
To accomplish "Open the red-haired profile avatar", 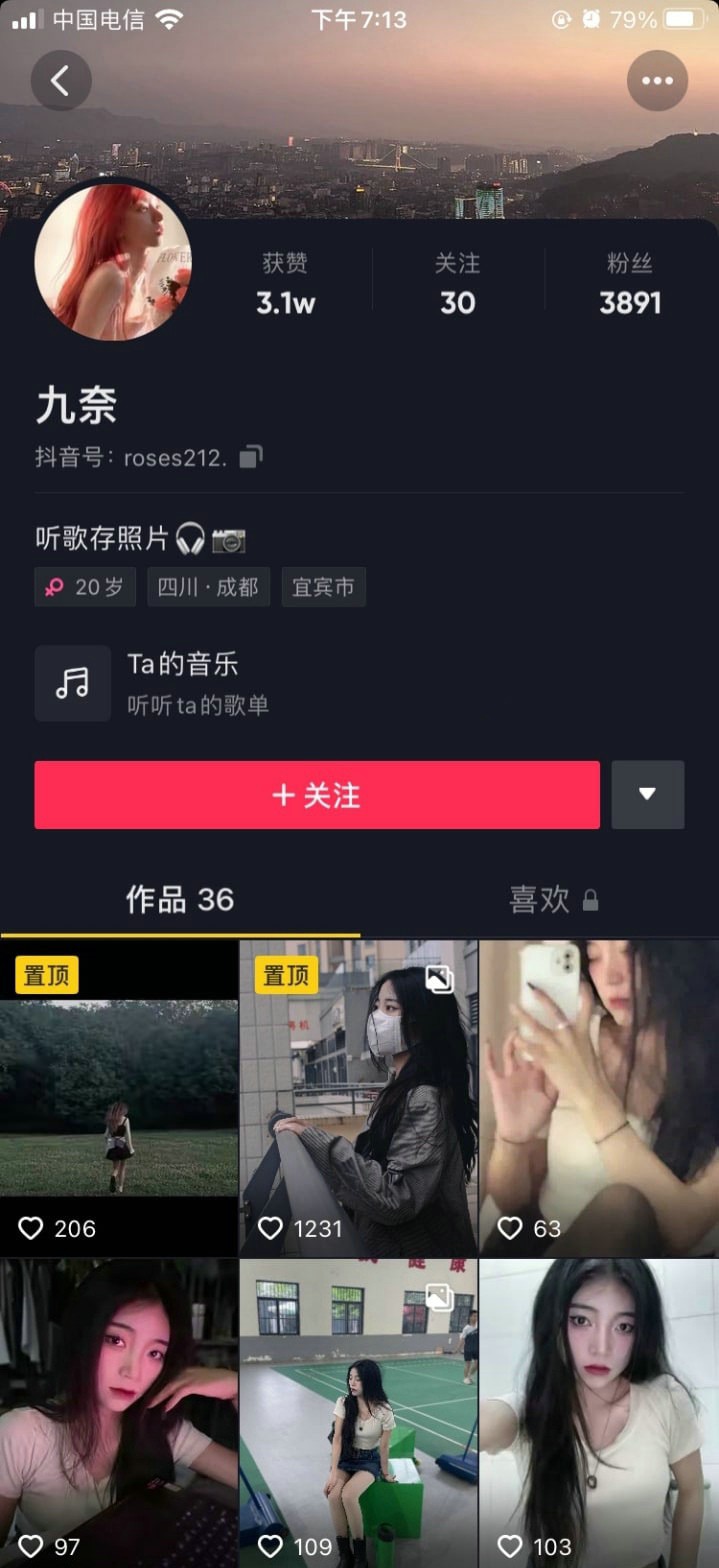I will tap(113, 262).
